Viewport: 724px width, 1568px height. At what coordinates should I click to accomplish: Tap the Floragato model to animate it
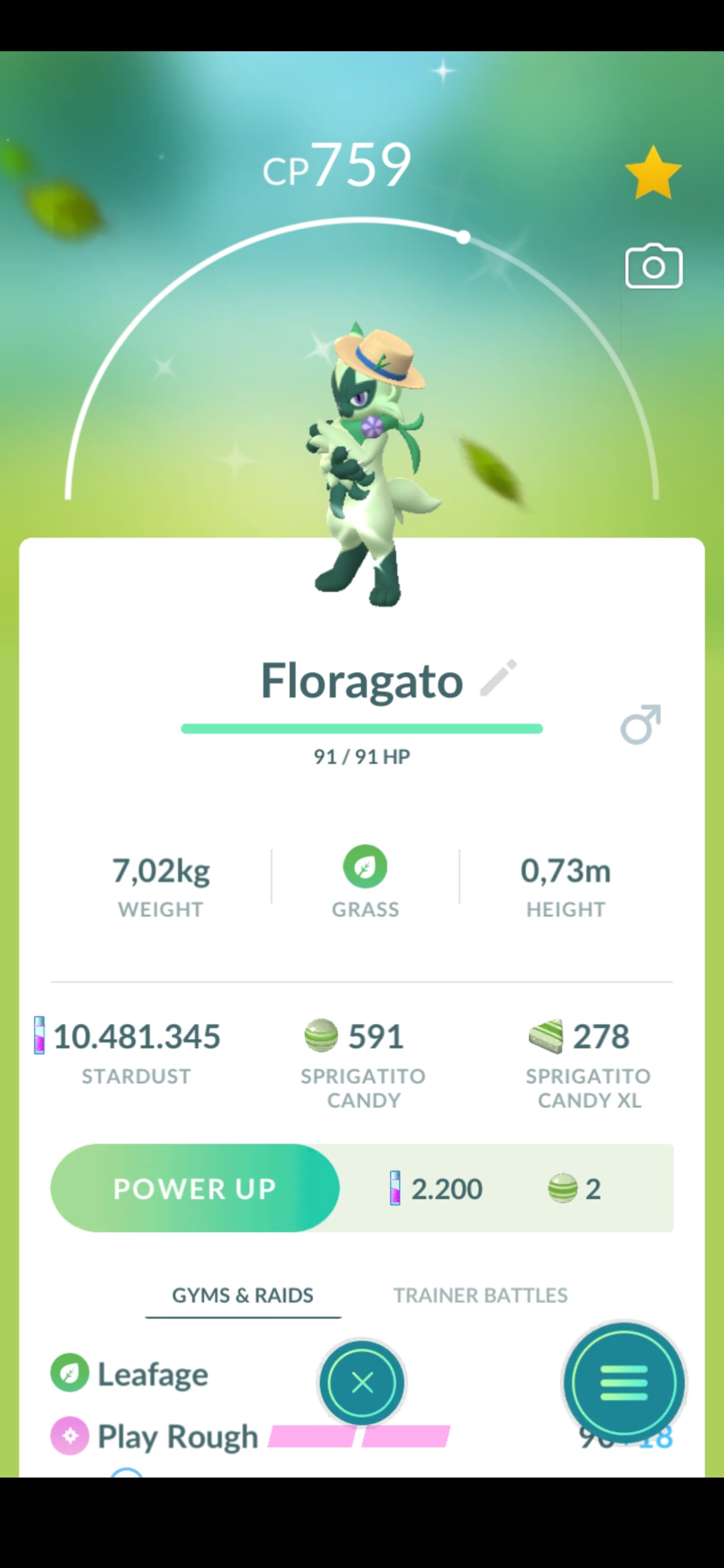[x=369, y=466]
